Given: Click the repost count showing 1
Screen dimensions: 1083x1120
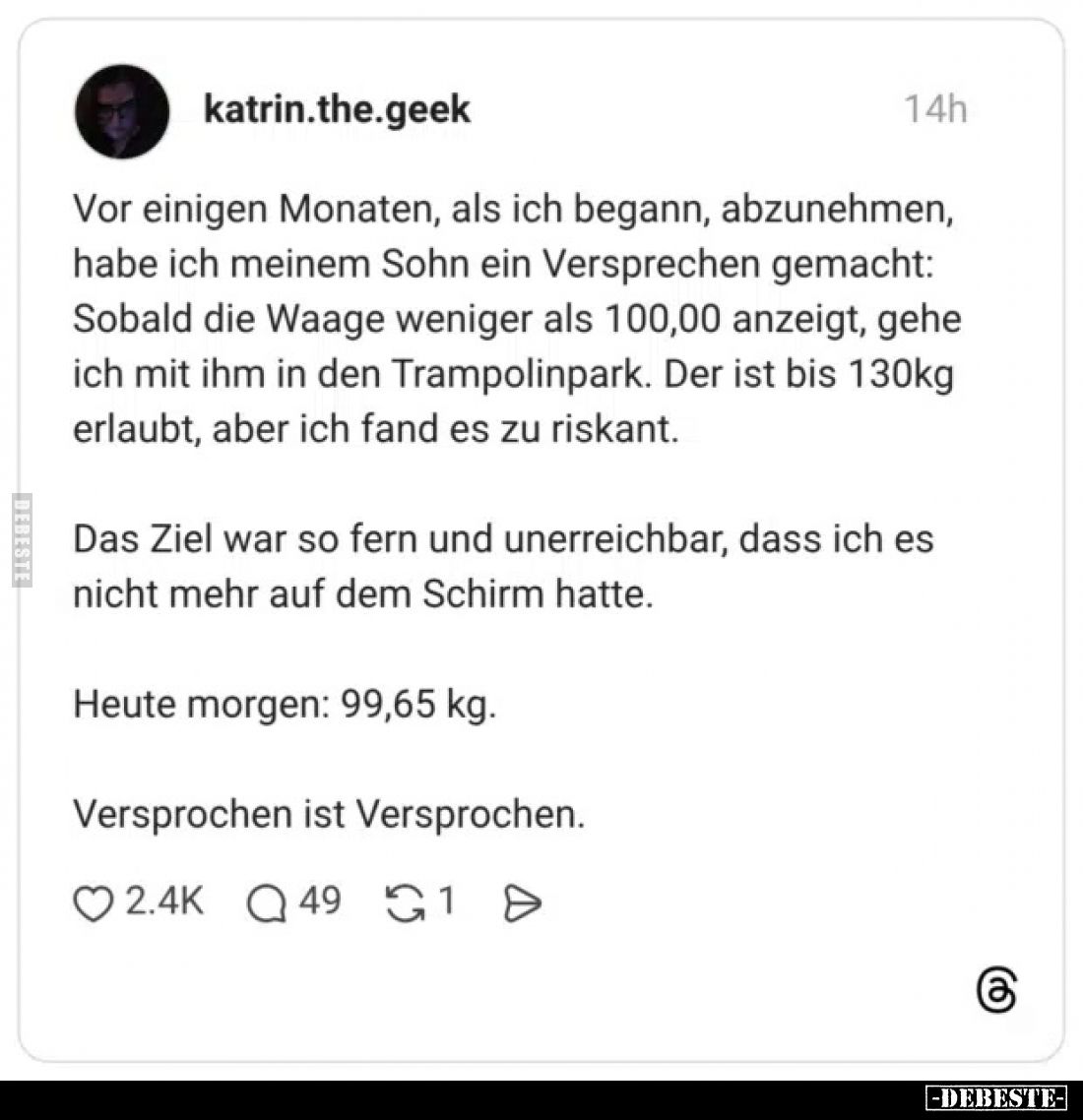Looking at the screenshot, I should pyautogui.click(x=448, y=900).
